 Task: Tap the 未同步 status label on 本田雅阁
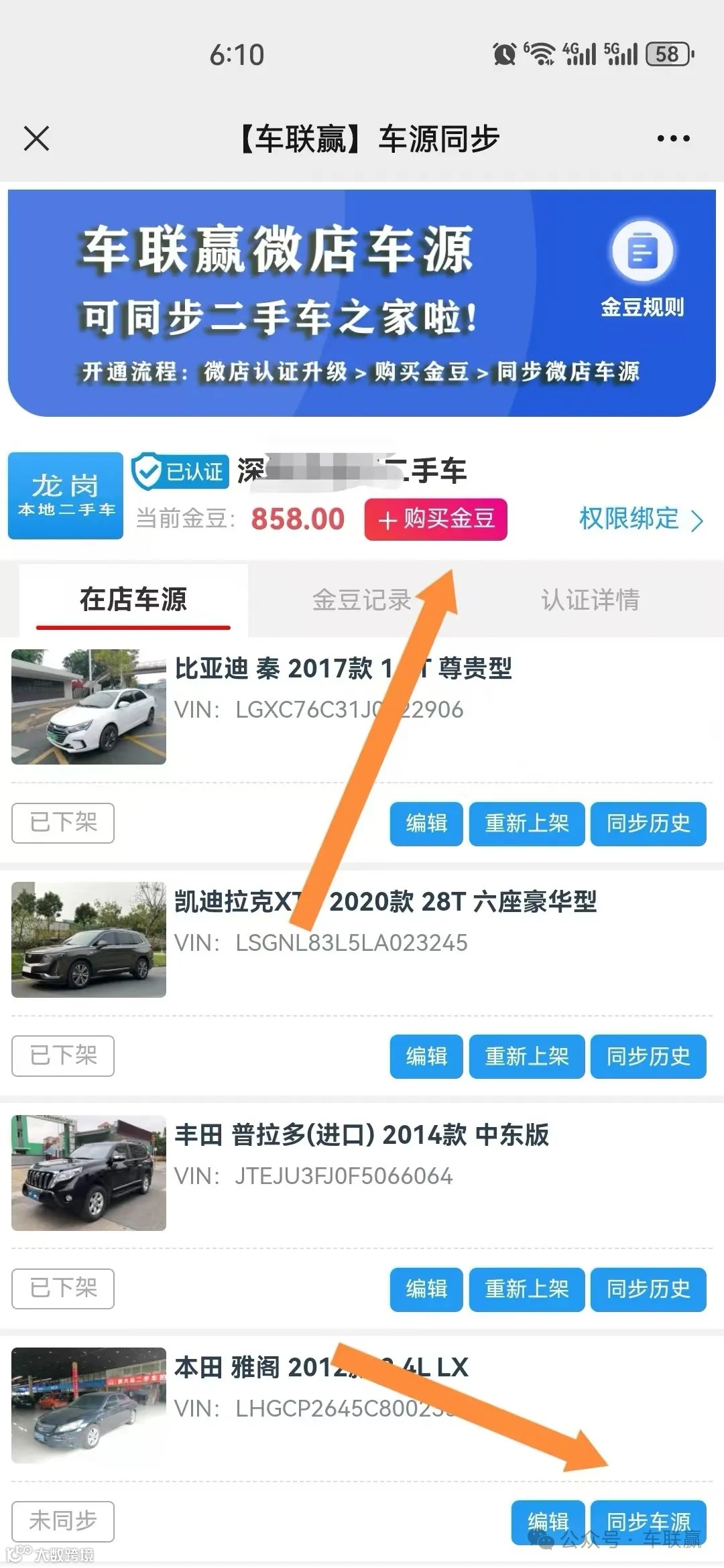62,1521
